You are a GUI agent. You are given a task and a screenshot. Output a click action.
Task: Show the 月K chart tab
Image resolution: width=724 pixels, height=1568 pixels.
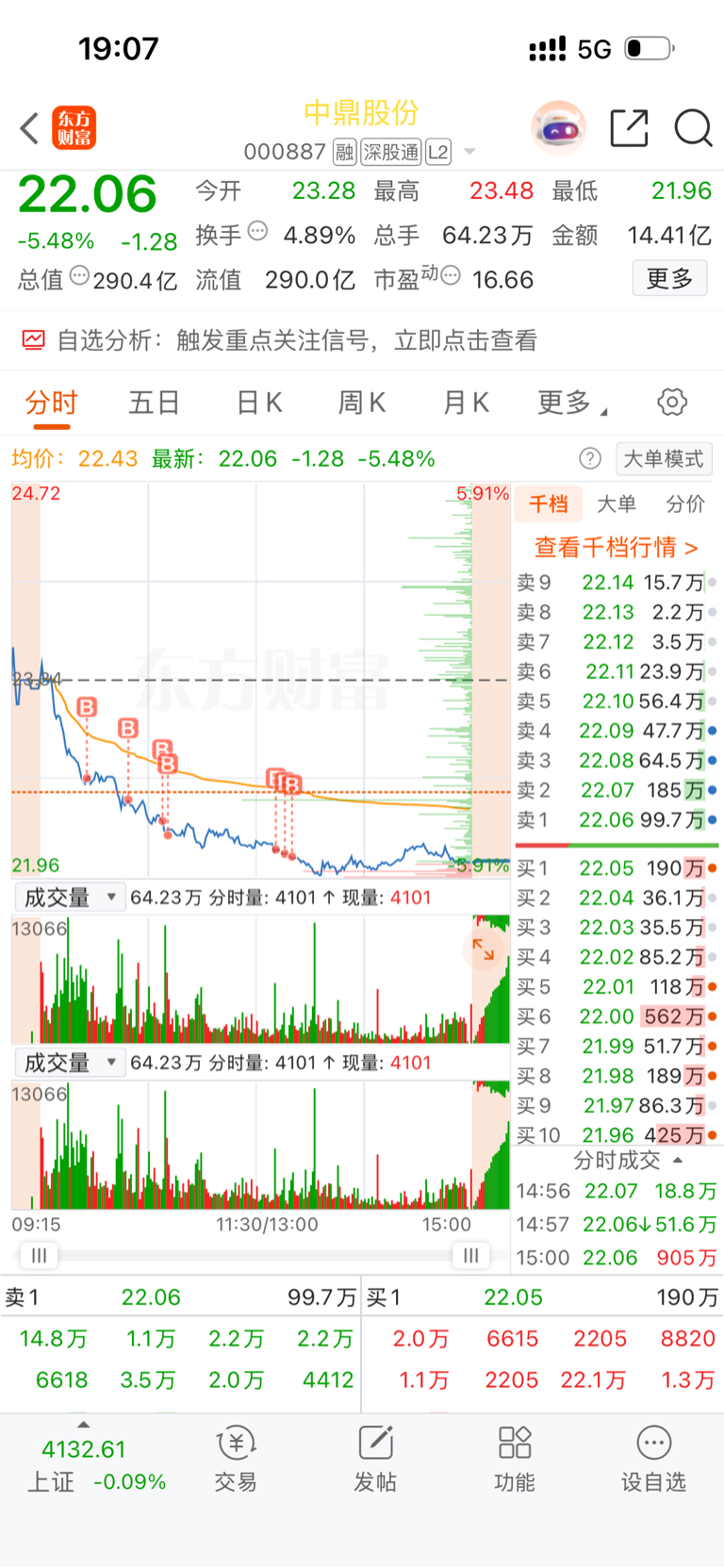466,404
